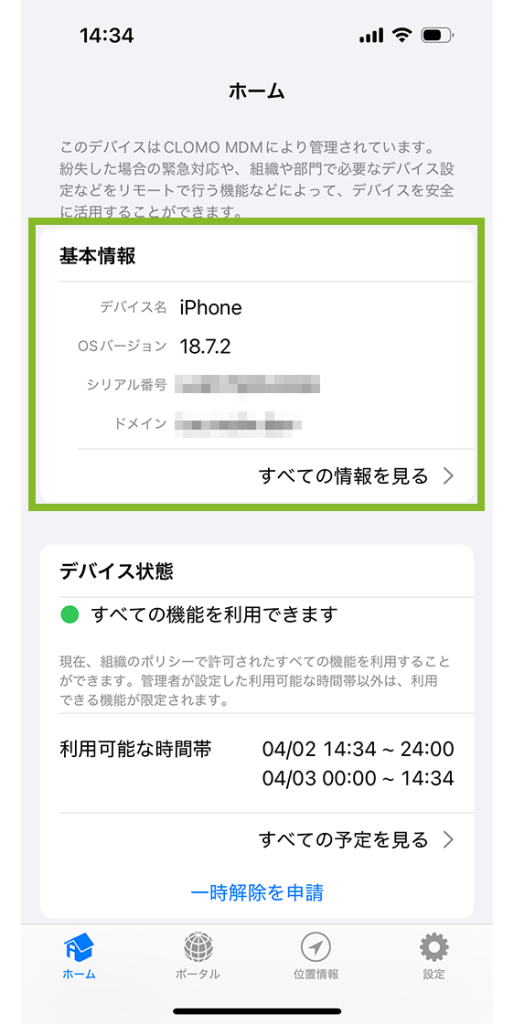Switch to the ホーム tab

point(79,955)
